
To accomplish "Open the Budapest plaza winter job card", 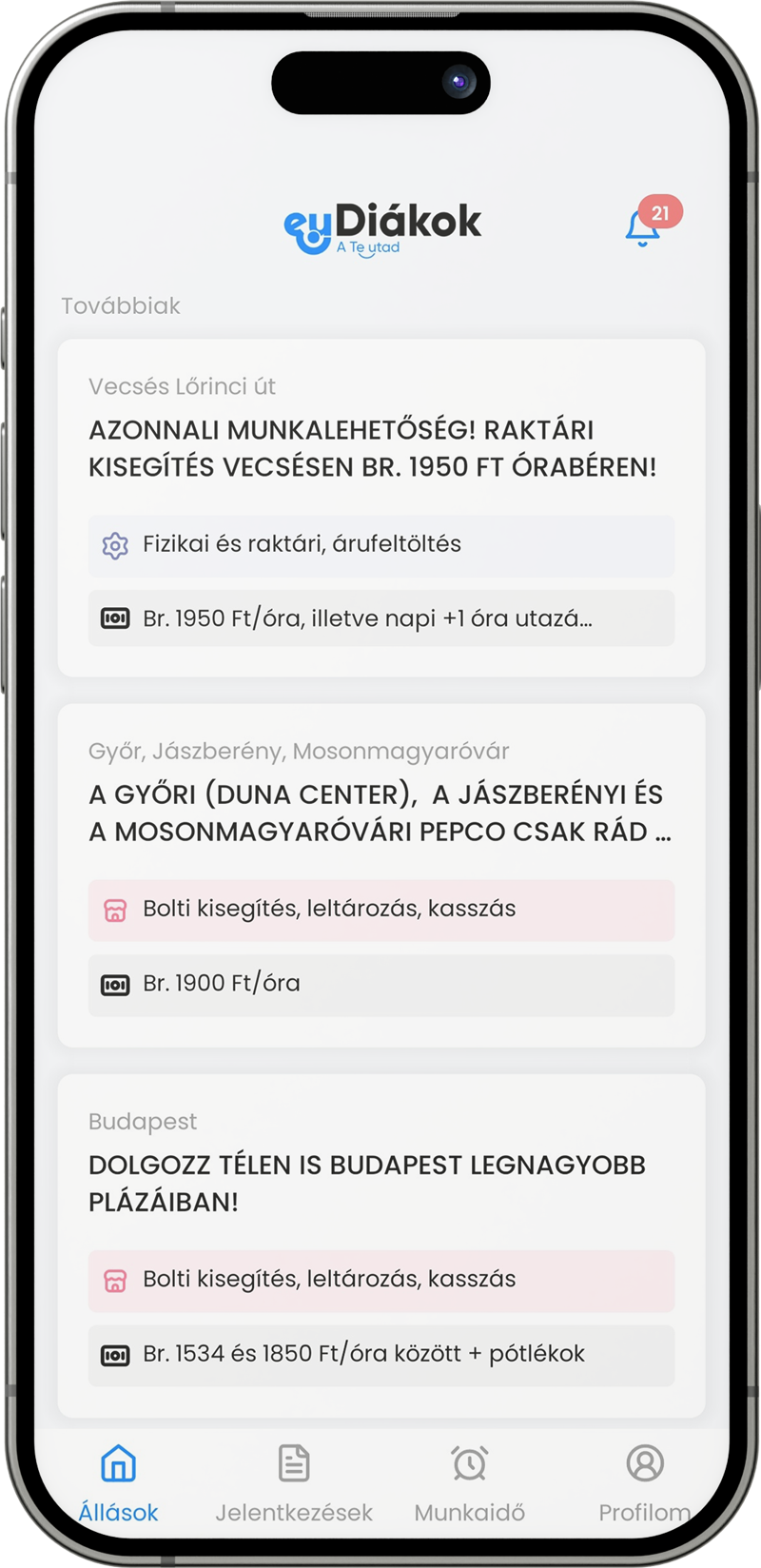I will (x=381, y=1245).
